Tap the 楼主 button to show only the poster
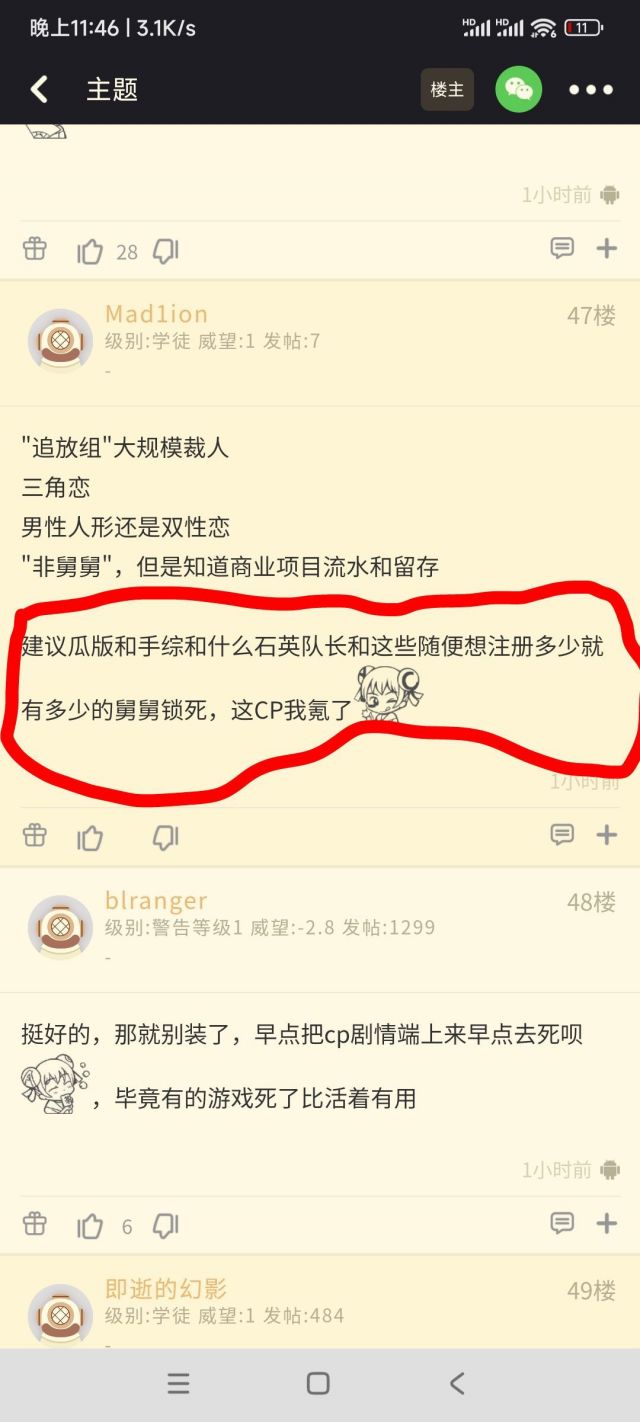Screen dimensions: 640x1422 pyautogui.click(x=447, y=90)
